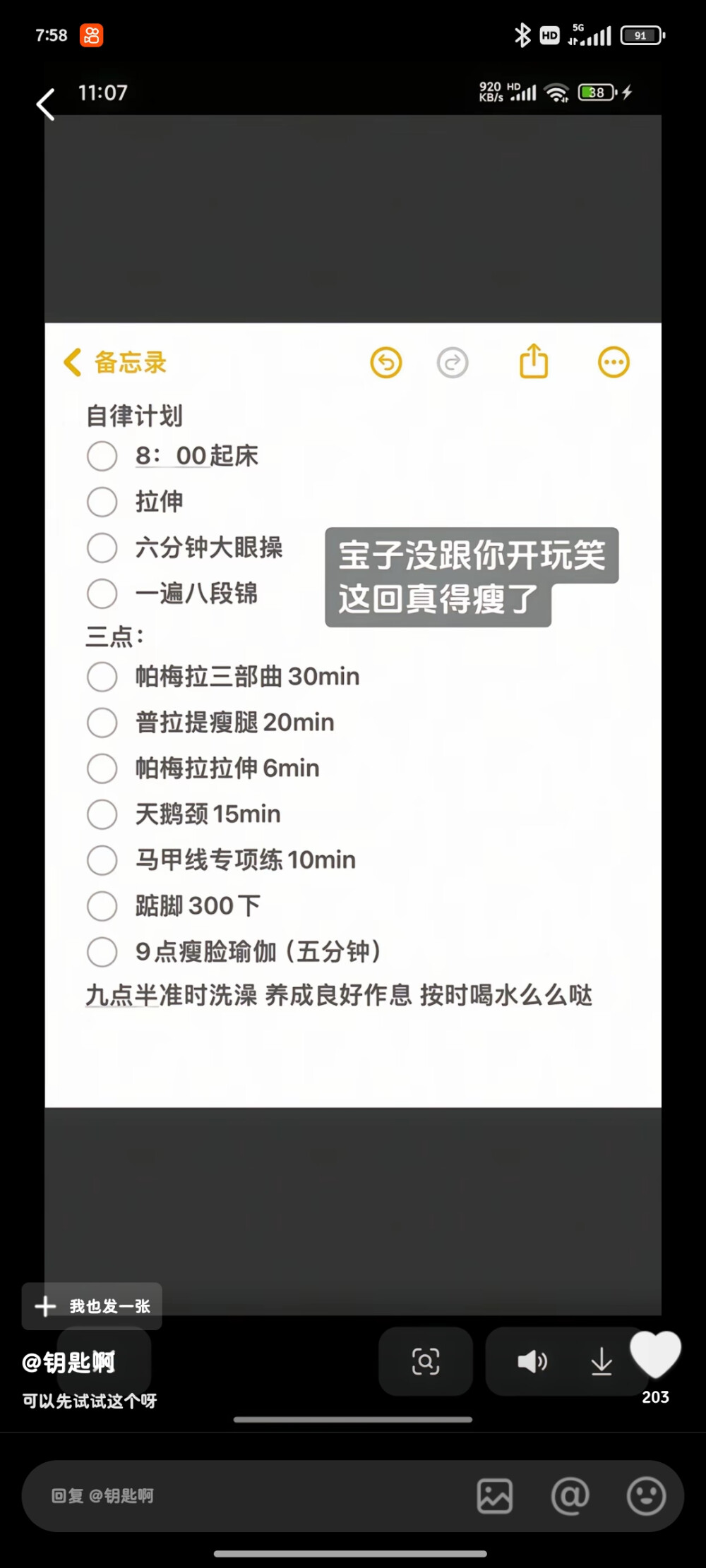
Task: Like the comment with the heart
Action: [655, 1355]
